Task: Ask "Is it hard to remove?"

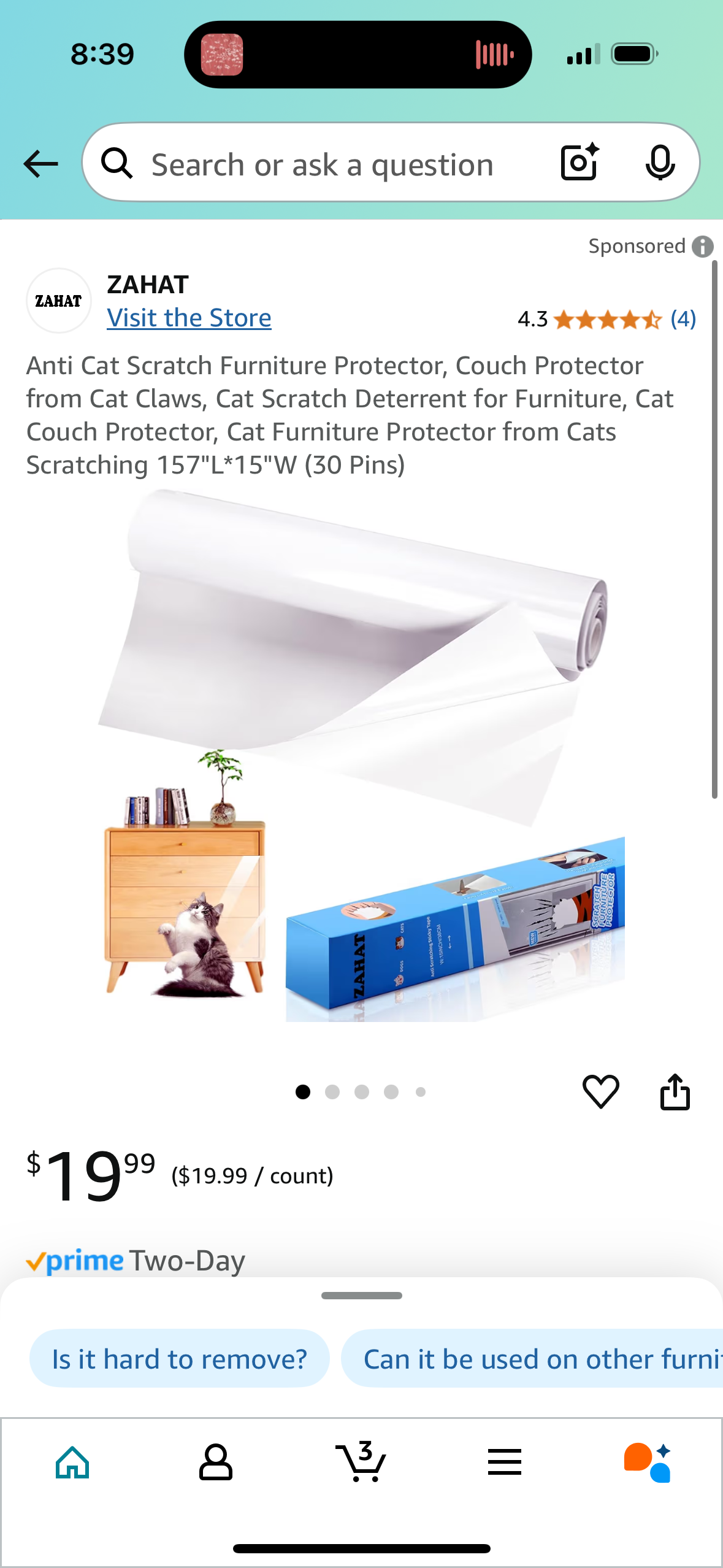Action: click(179, 1358)
